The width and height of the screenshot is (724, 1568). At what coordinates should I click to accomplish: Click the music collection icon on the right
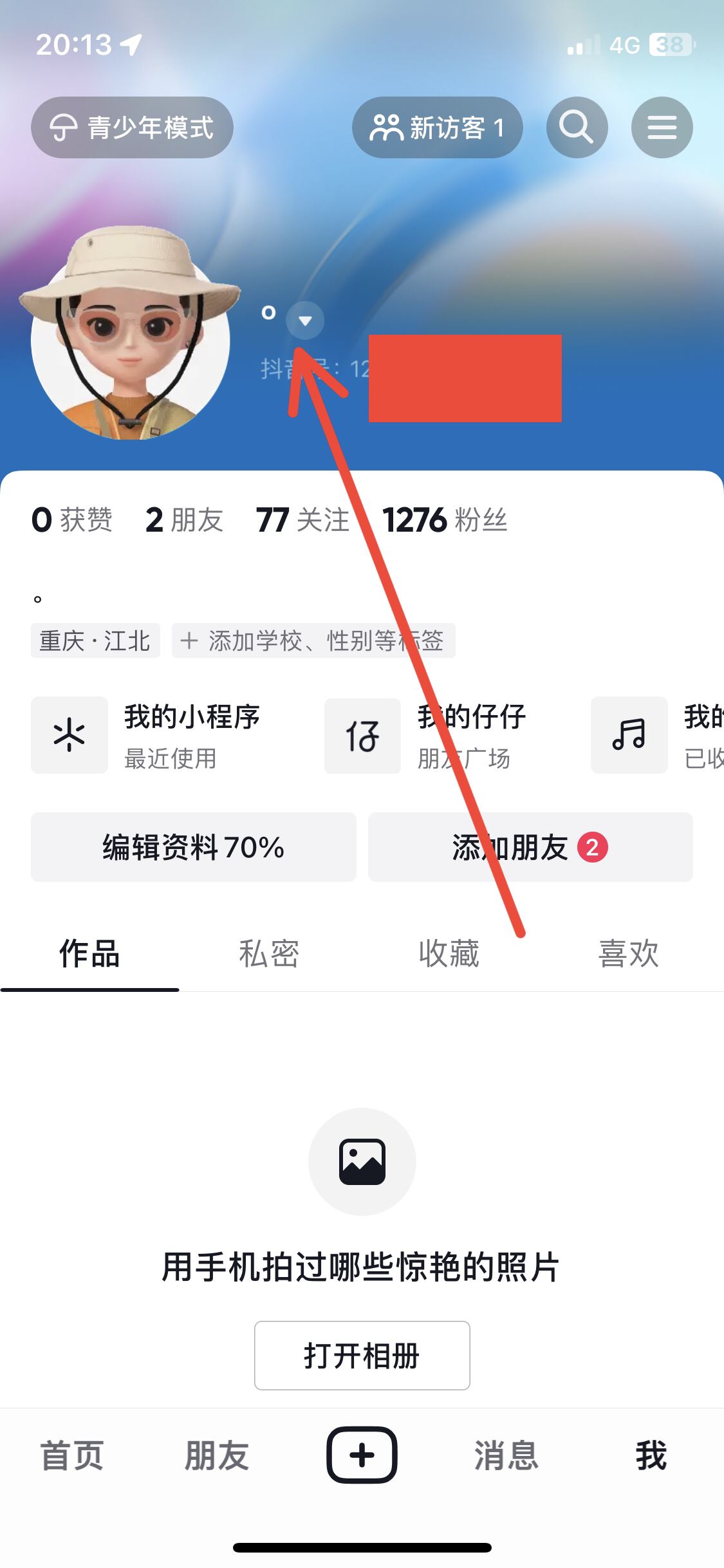tap(629, 735)
